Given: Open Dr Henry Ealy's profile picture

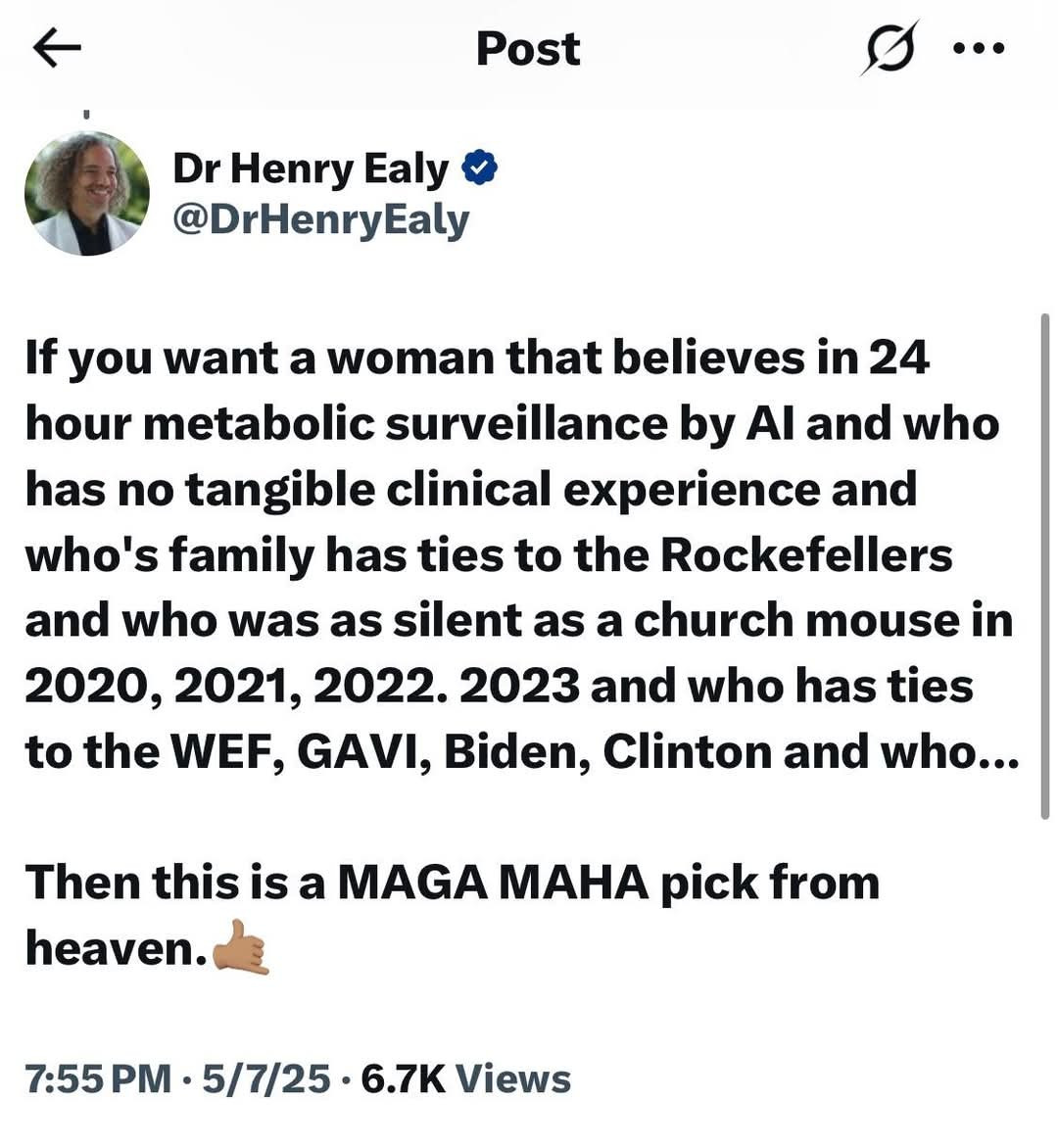Looking at the screenshot, I should (86, 193).
